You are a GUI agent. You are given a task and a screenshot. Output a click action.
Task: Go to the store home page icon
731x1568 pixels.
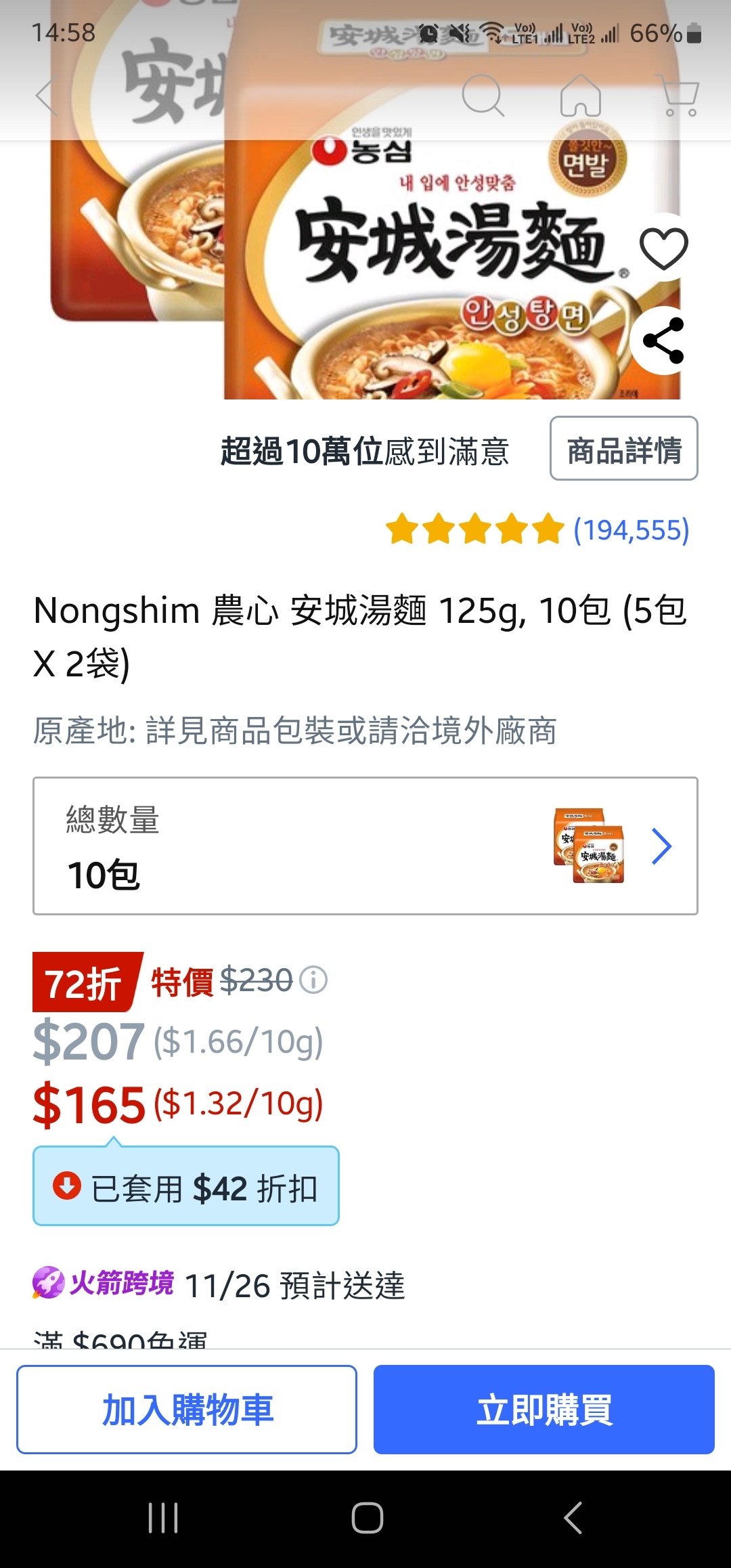point(581,95)
